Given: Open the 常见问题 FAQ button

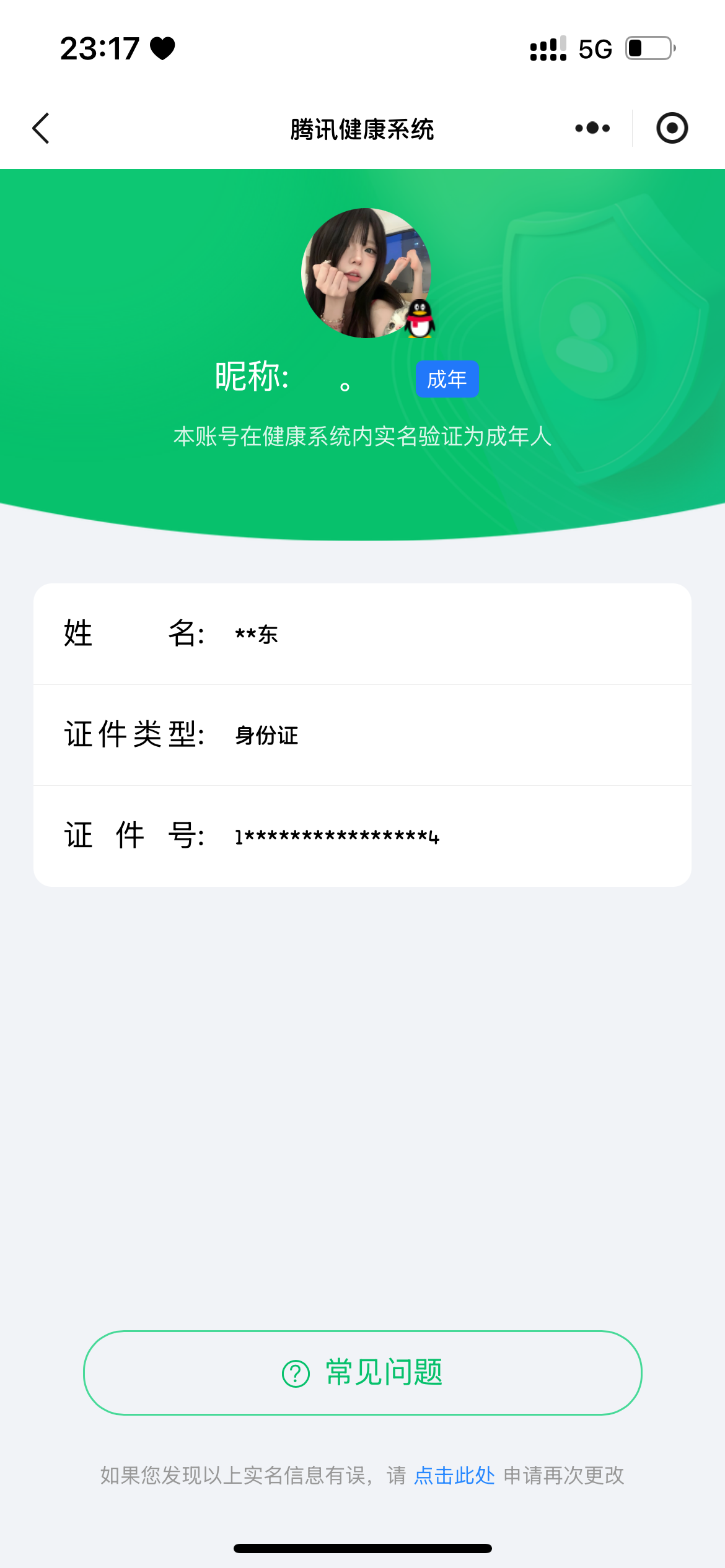Looking at the screenshot, I should point(362,1372).
